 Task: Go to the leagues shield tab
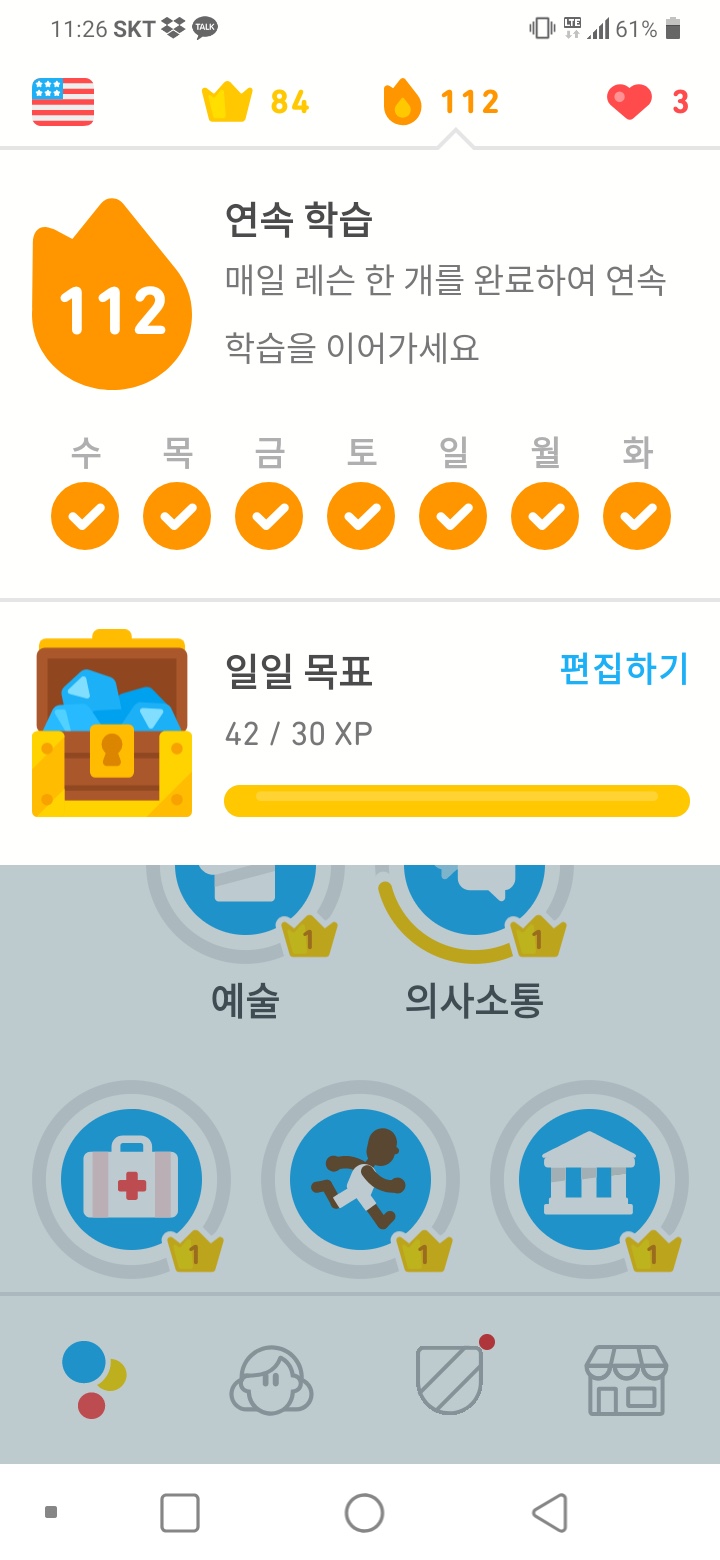[x=450, y=1380]
